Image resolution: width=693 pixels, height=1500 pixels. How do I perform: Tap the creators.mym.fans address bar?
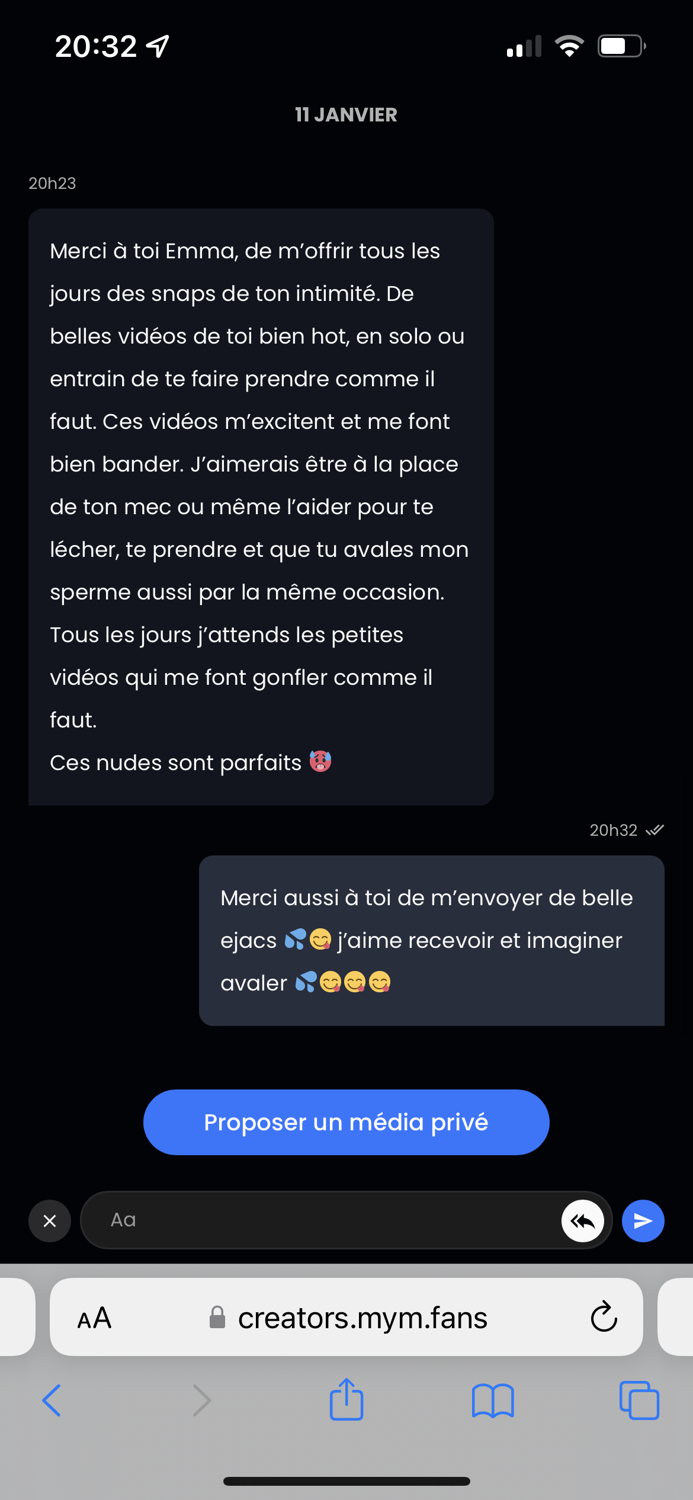(346, 1317)
